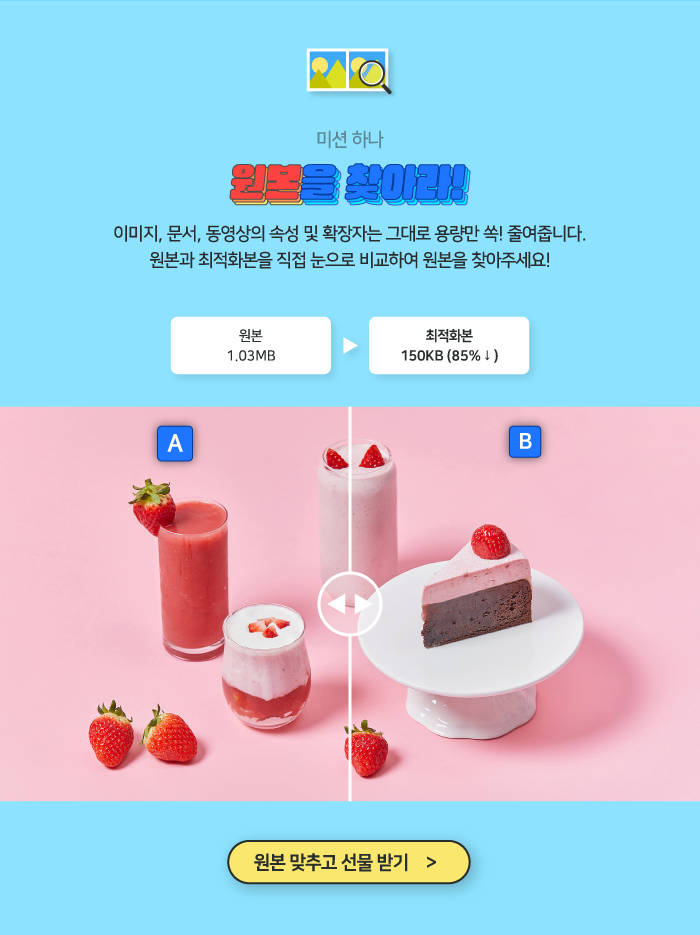Tap the comparison slider handle
Viewport: 700px width, 935px height.
pyautogui.click(x=350, y=604)
